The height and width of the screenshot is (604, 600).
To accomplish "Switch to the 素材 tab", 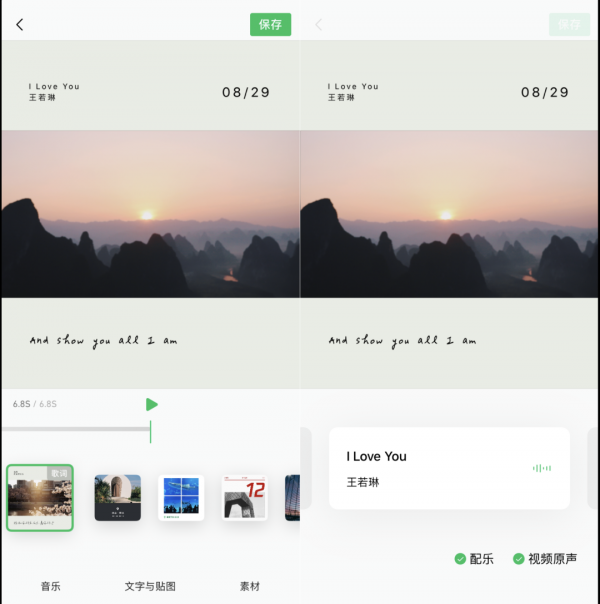I will 250,586.
